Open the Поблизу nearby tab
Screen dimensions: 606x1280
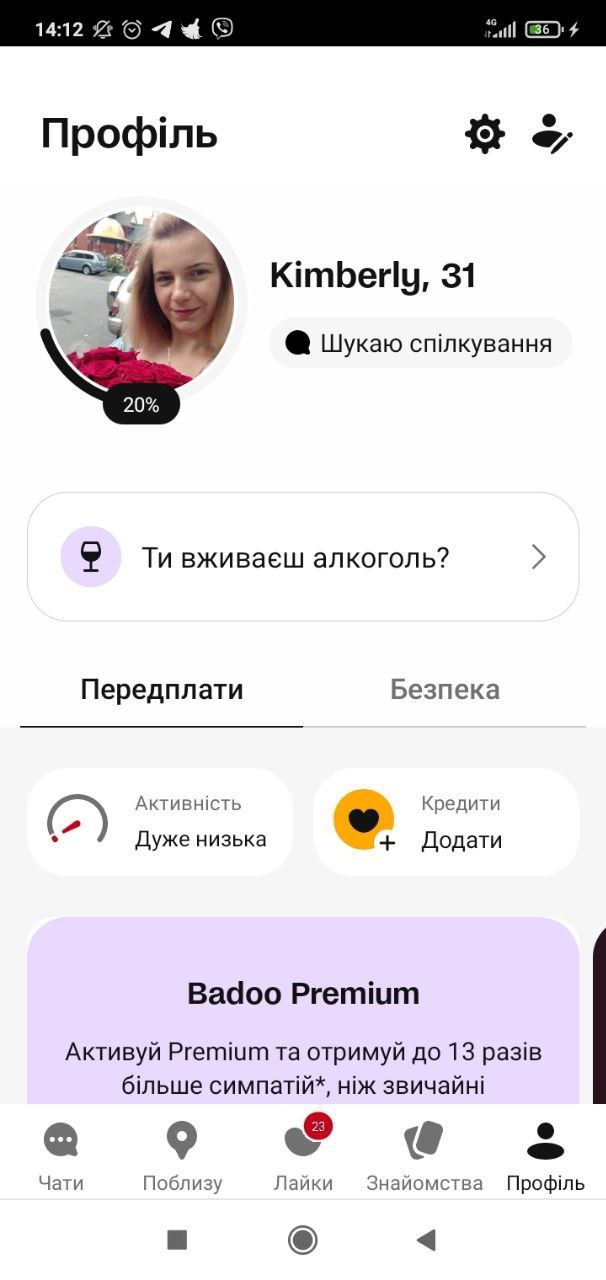pos(182,1157)
